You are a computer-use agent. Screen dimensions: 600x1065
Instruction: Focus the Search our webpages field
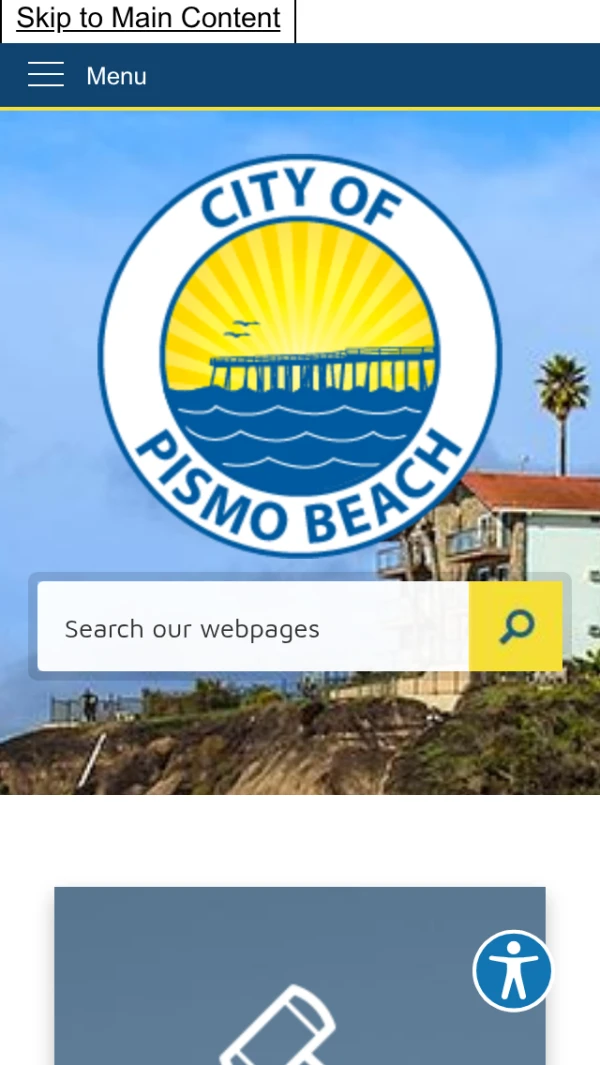pyautogui.click(x=253, y=628)
